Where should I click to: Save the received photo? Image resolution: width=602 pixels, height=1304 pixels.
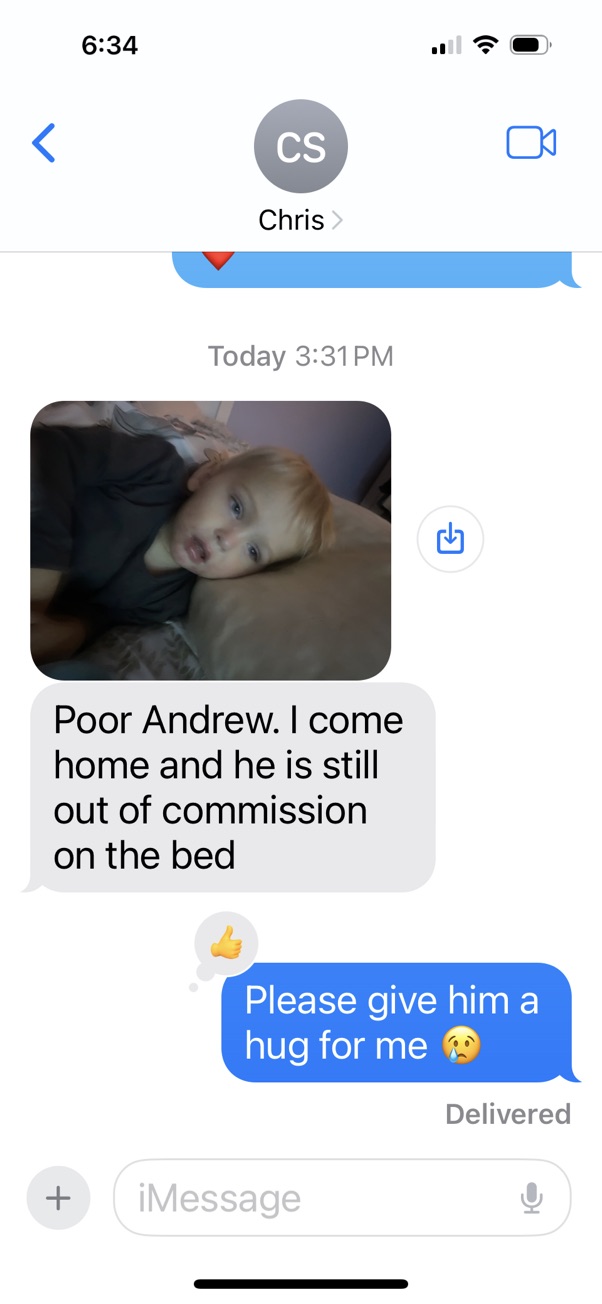click(451, 539)
